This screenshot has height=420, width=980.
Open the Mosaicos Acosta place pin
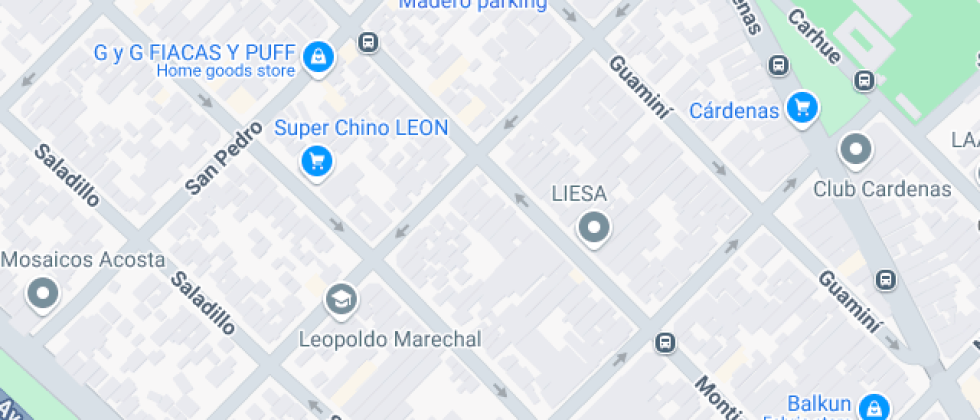click(x=43, y=294)
